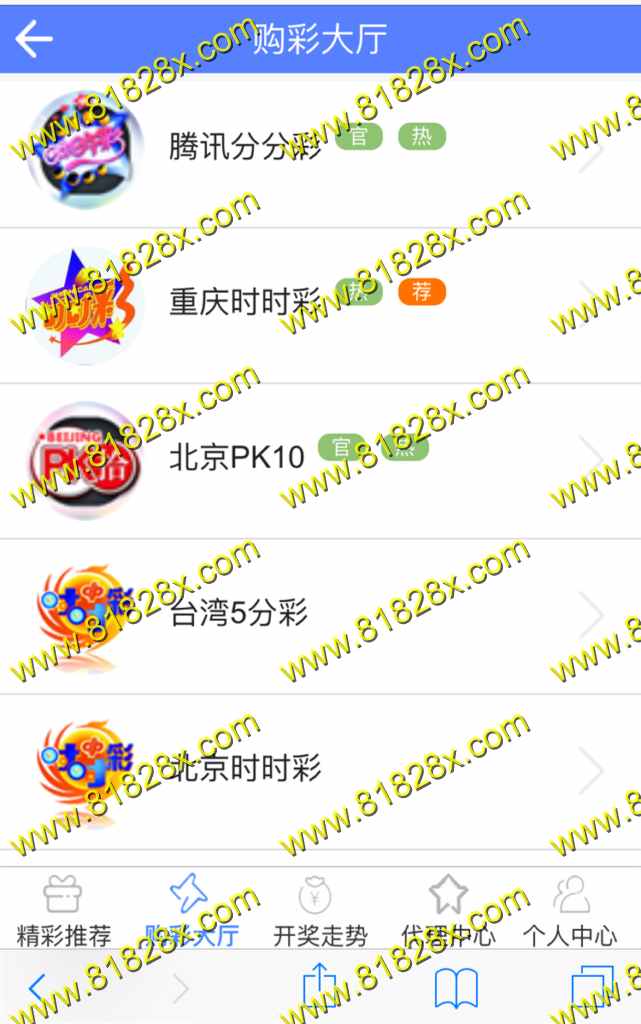Go back using the header arrow
Viewport: 641px width, 1024px height.
(x=34, y=38)
